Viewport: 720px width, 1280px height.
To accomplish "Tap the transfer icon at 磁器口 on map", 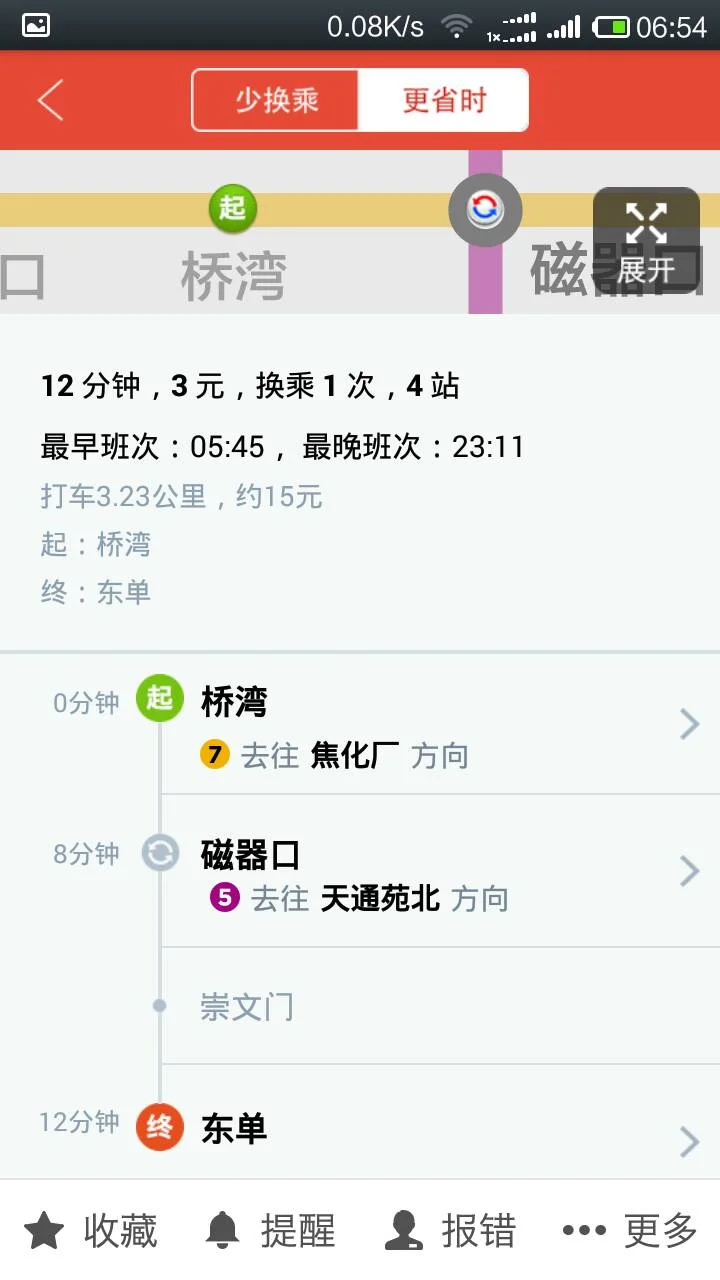I will 486,211.
